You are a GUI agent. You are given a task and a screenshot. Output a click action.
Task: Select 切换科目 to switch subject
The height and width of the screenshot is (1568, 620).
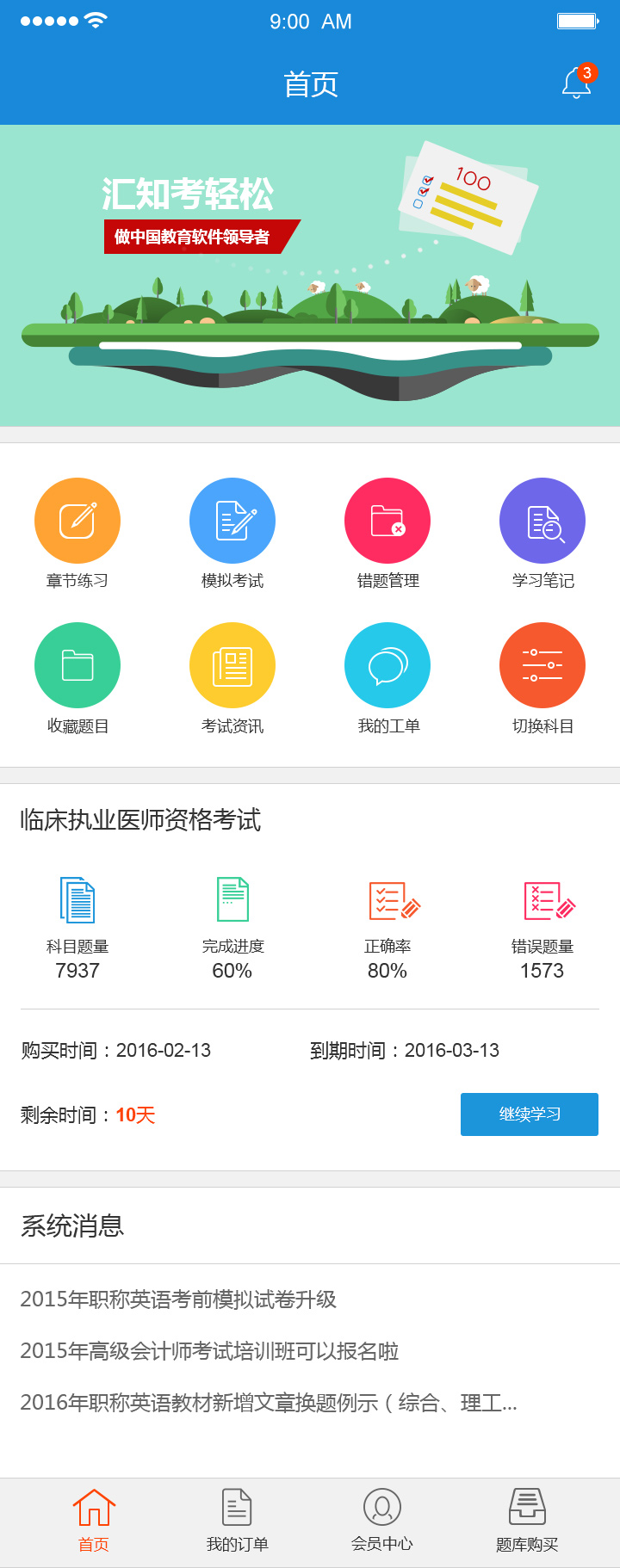point(542,666)
